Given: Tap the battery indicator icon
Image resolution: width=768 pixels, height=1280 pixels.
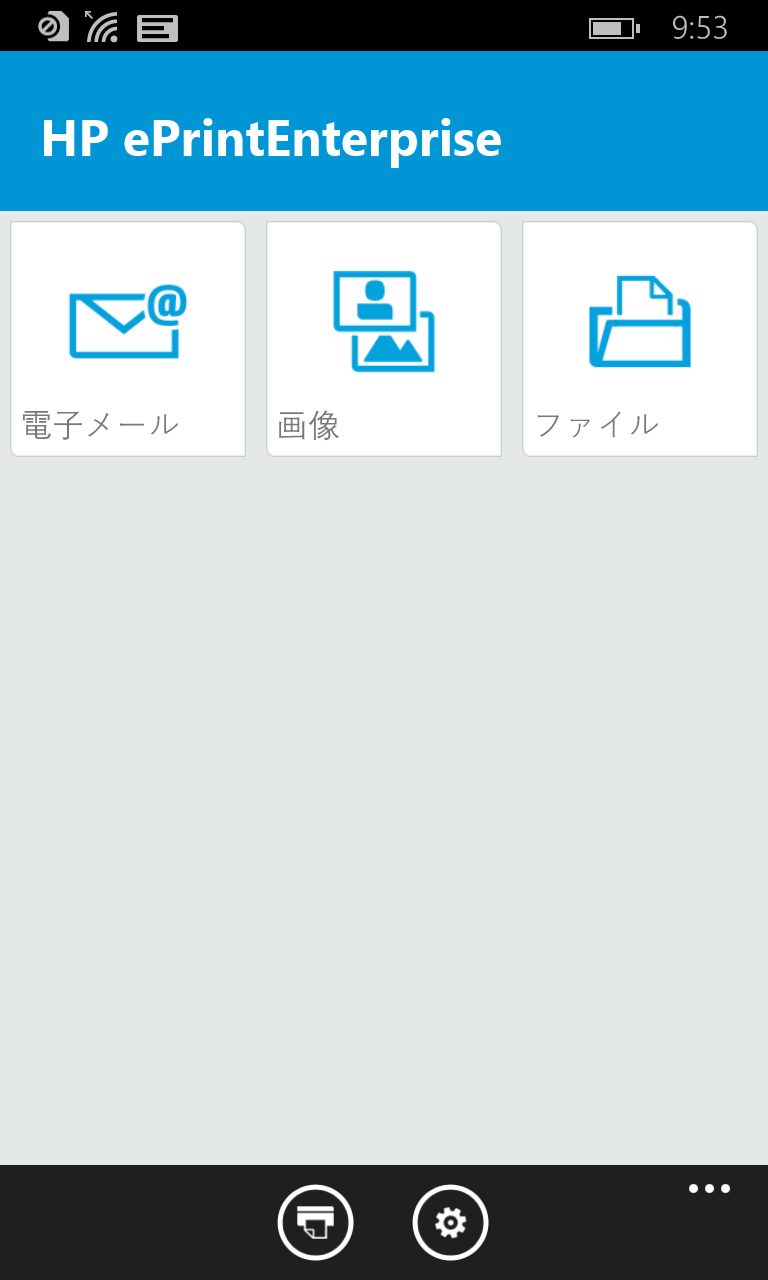Looking at the screenshot, I should (612, 27).
